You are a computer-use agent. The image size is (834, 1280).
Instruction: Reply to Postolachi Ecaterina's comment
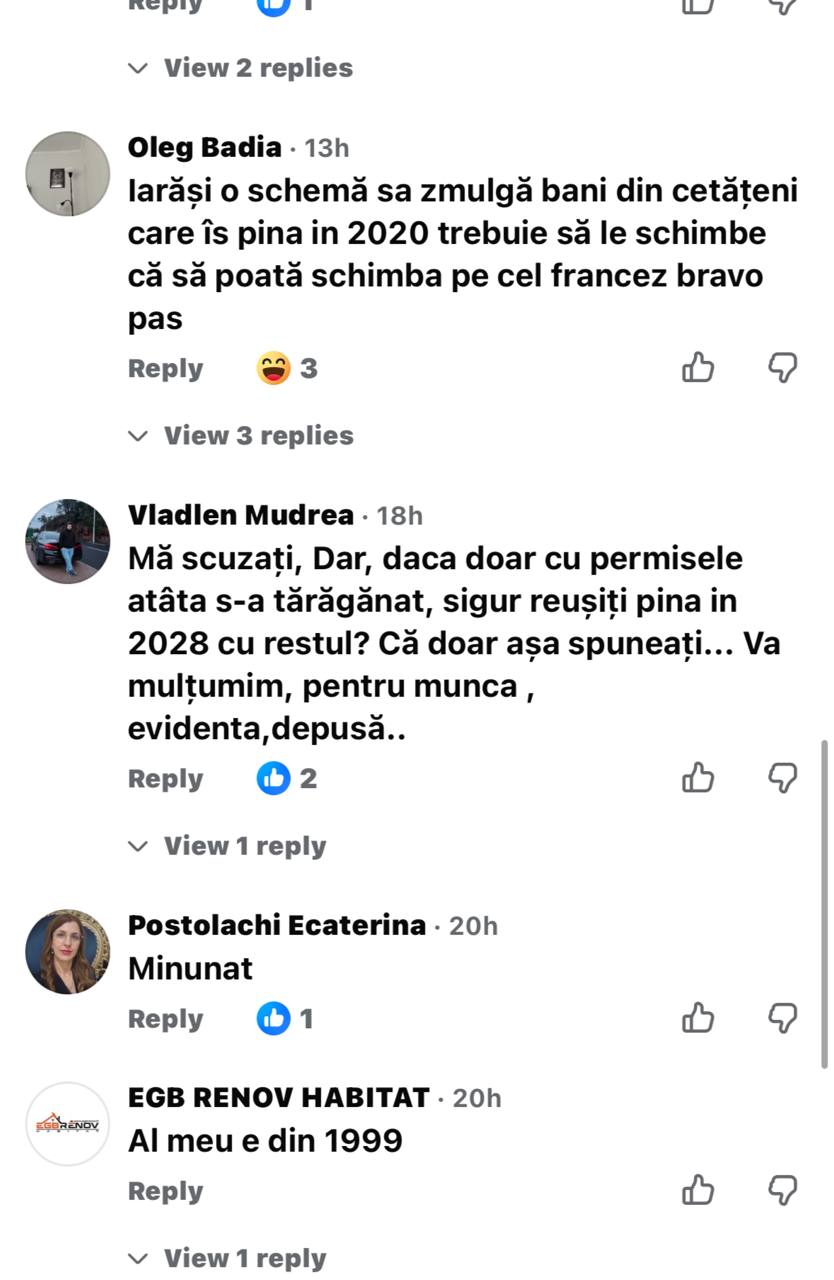click(x=165, y=1019)
